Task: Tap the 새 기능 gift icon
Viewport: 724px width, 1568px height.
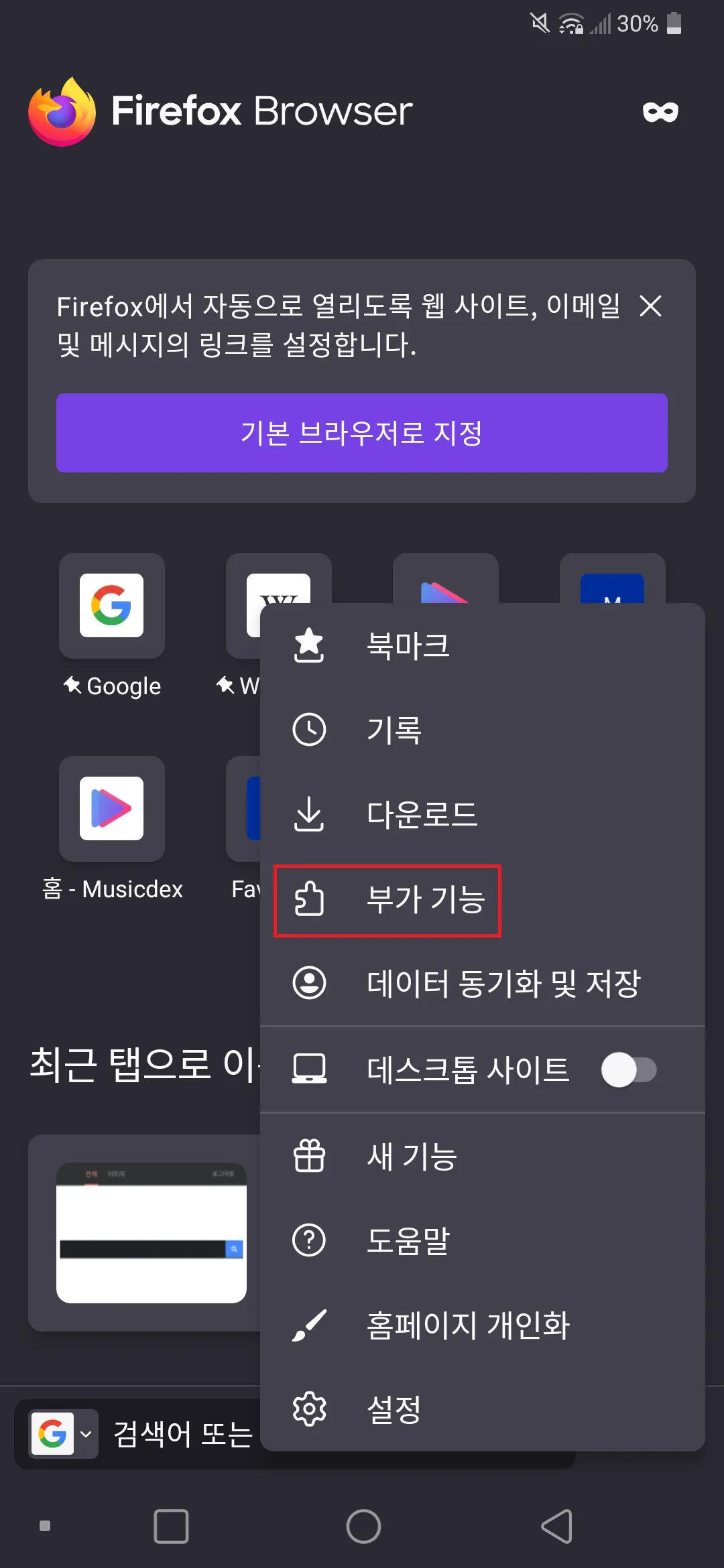Action: pyautogui.click(x=309, y=1156)
